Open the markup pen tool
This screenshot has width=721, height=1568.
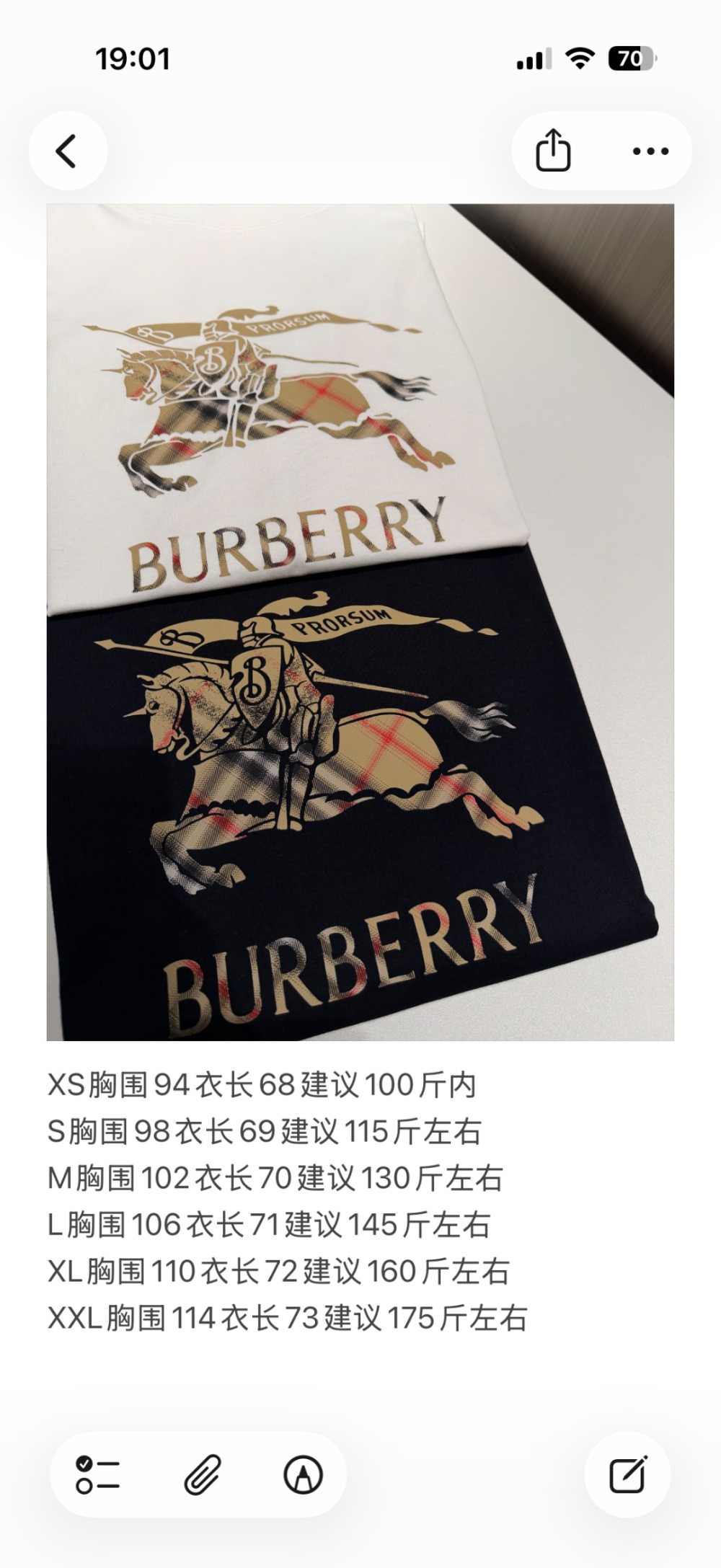[x=303, y=1474]
